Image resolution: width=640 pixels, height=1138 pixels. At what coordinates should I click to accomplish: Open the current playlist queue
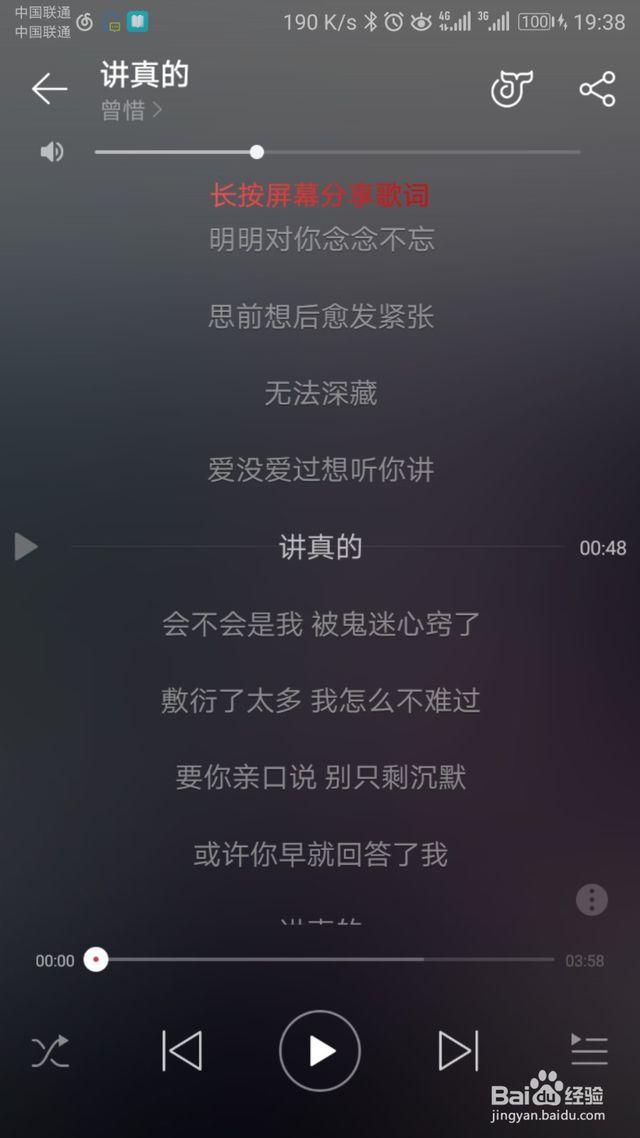[x=589, y=1050]
